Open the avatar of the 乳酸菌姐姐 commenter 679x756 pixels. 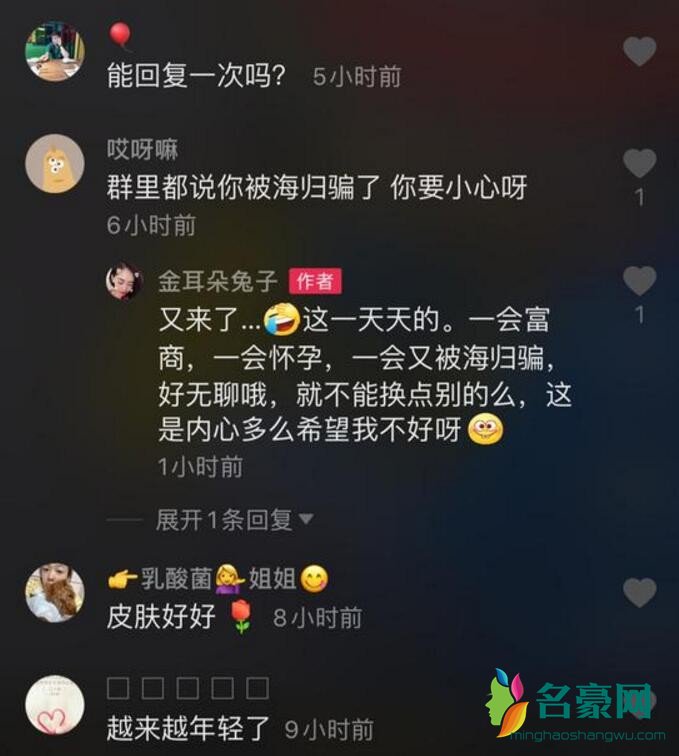pyautogui.click(x=54, y=591)
